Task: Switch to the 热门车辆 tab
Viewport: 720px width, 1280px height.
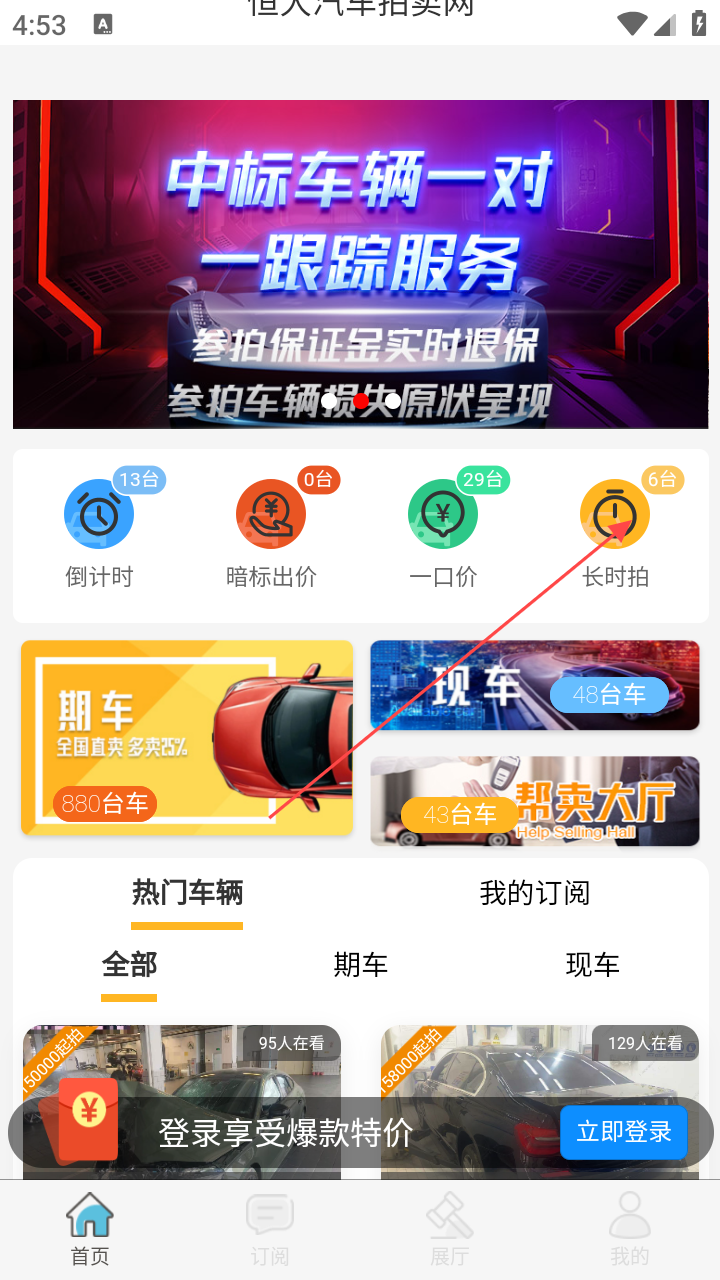Action: tap(187, 893)
